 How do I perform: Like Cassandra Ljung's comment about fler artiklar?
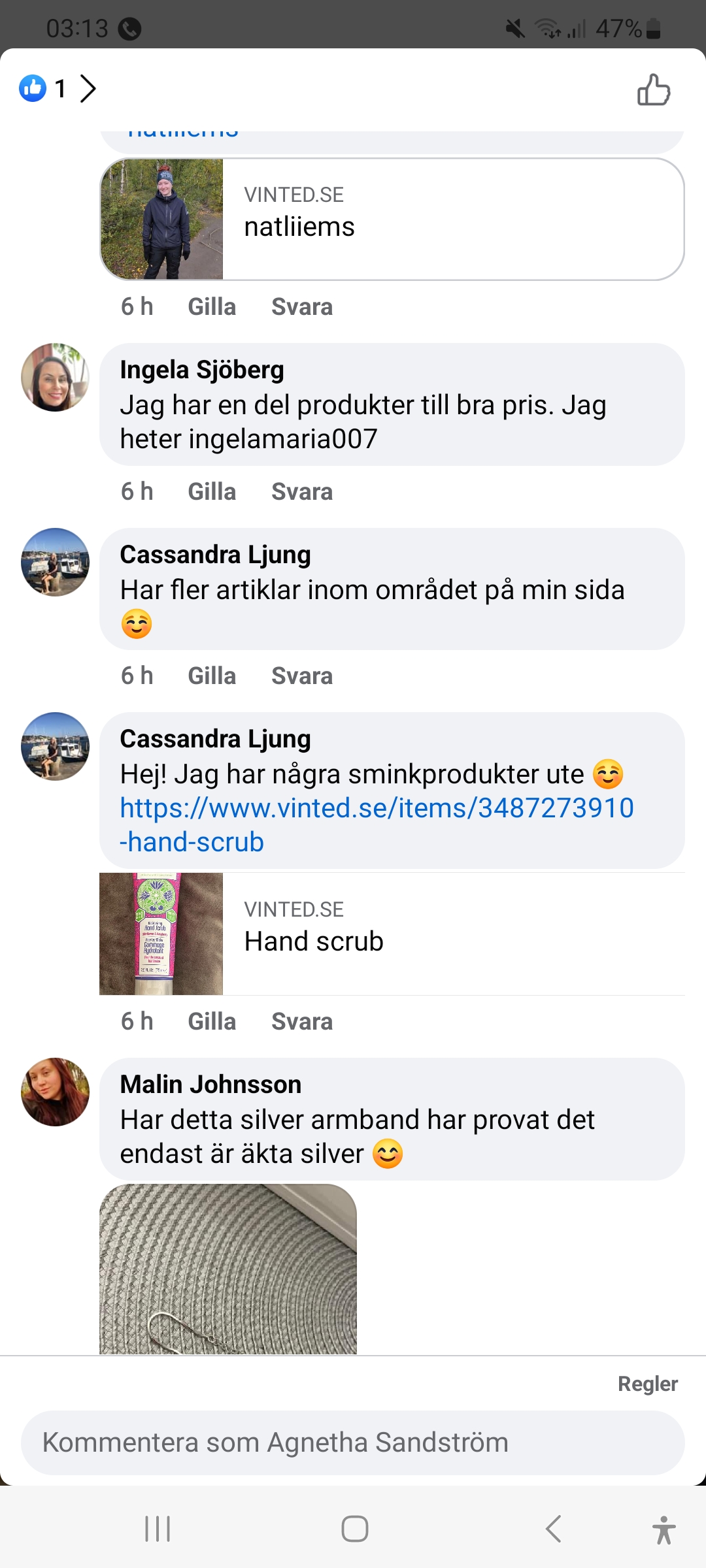pyautogui.click(x=212, y=676)
